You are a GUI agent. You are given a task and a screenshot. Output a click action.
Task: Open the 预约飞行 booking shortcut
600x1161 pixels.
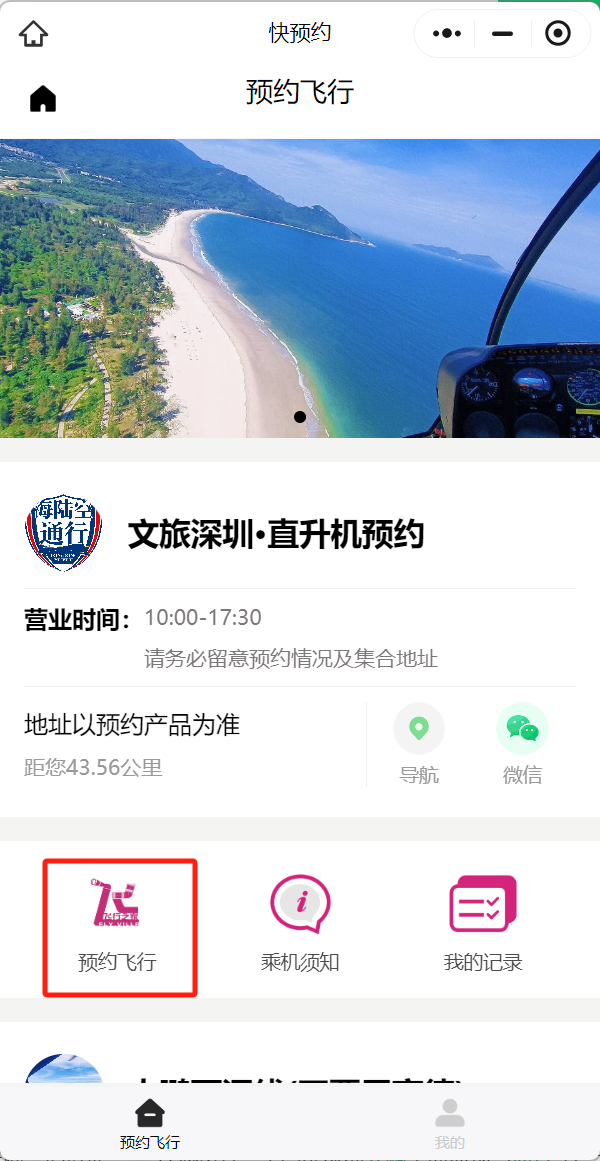[118, 927]
